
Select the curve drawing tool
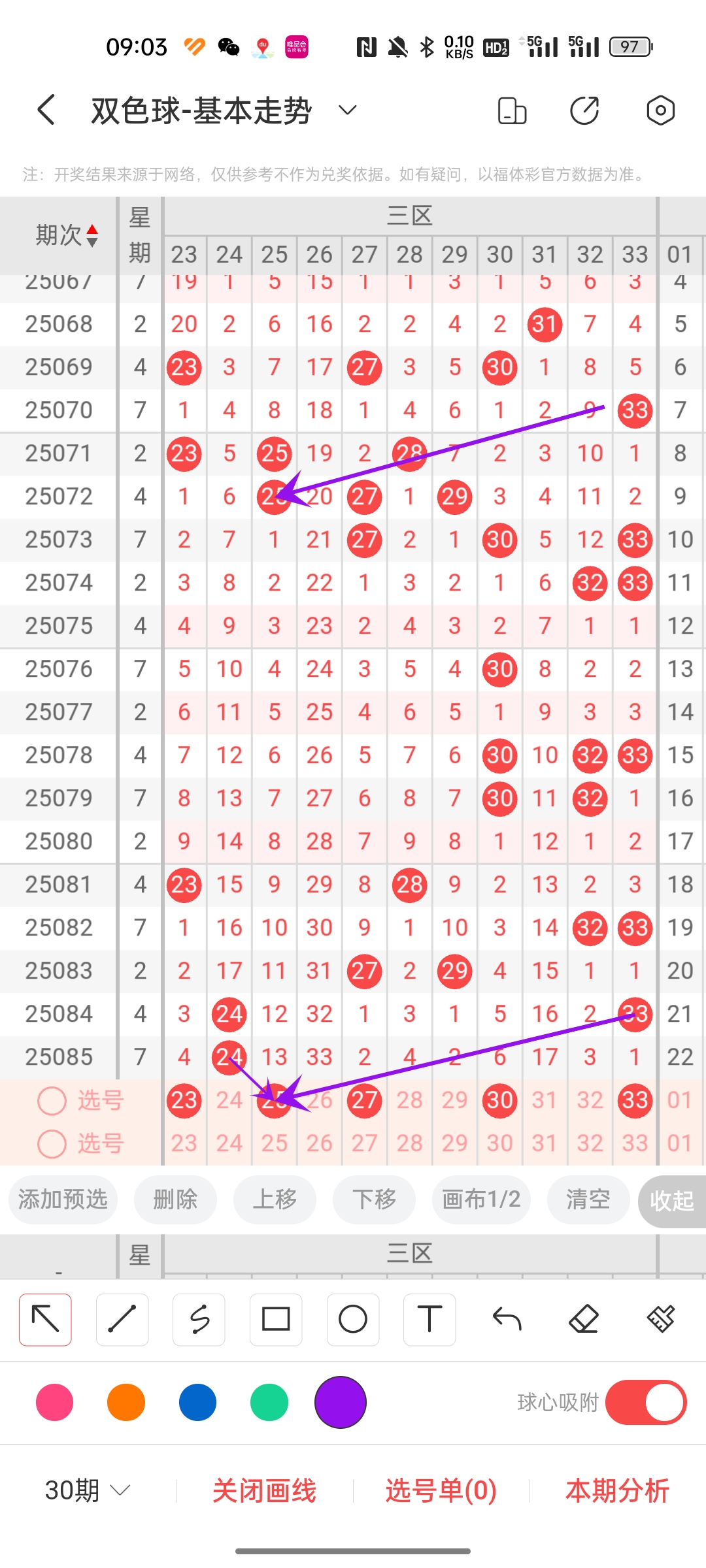click(199, 1319)
